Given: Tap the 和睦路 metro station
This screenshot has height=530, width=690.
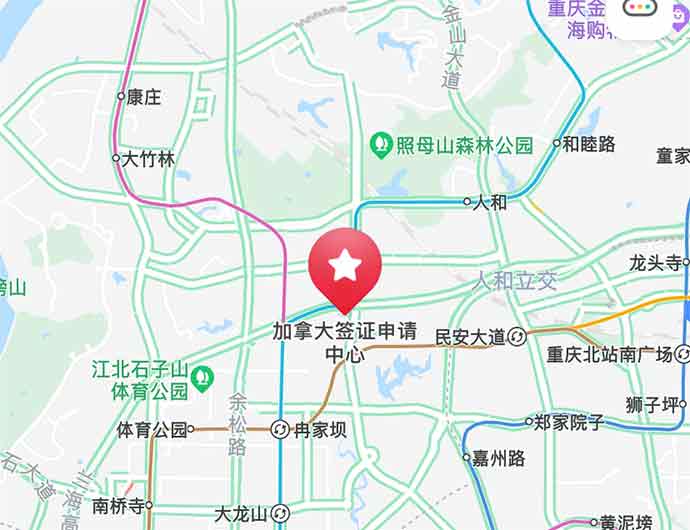Looking at the screenshot, I should pyautogui.click(x=558, y=144).
